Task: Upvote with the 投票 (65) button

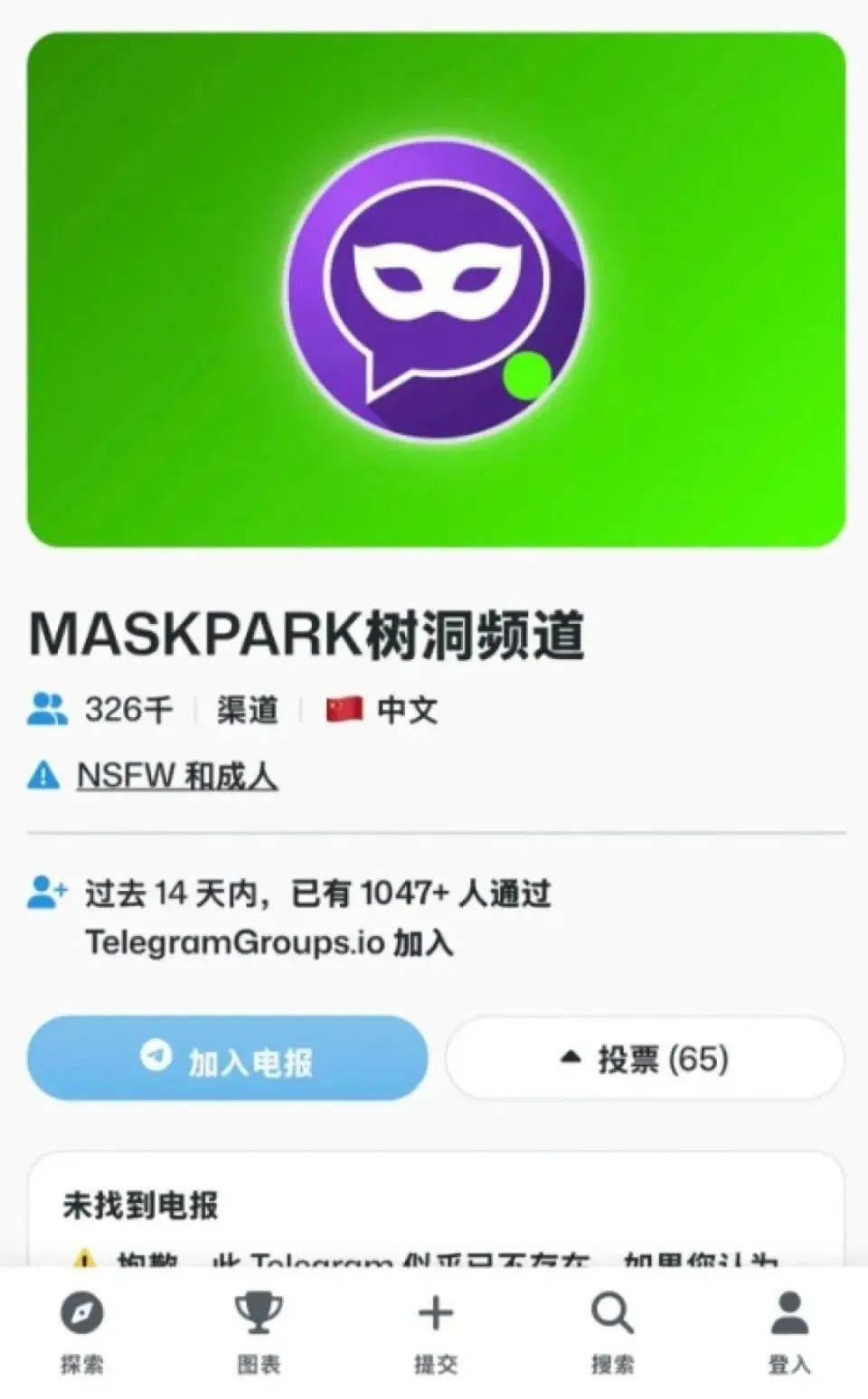Action: [x=645, y=1058]
